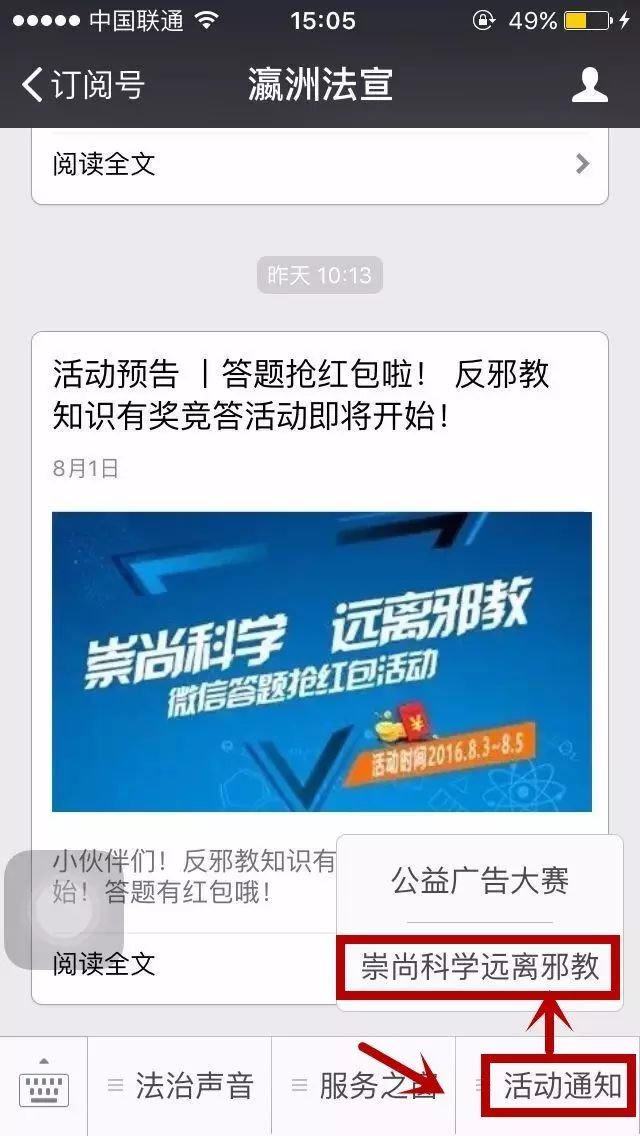Screen dimensions: 640x1136
Task: Open the account profile icon
Action: pos(589,85)
